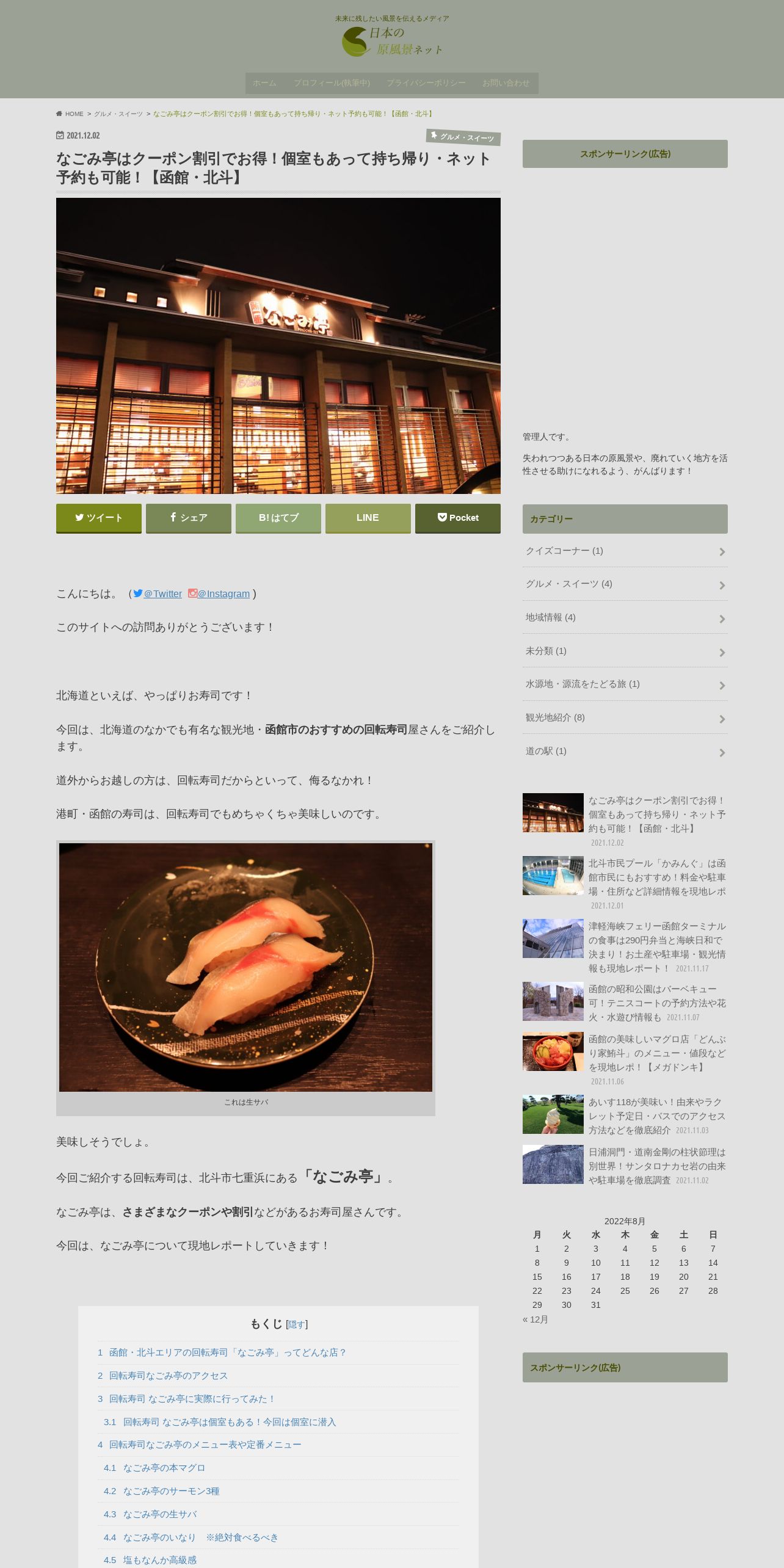Share on Facebook with シェア button
784x1568 pixels.
(x=189, y=518)
